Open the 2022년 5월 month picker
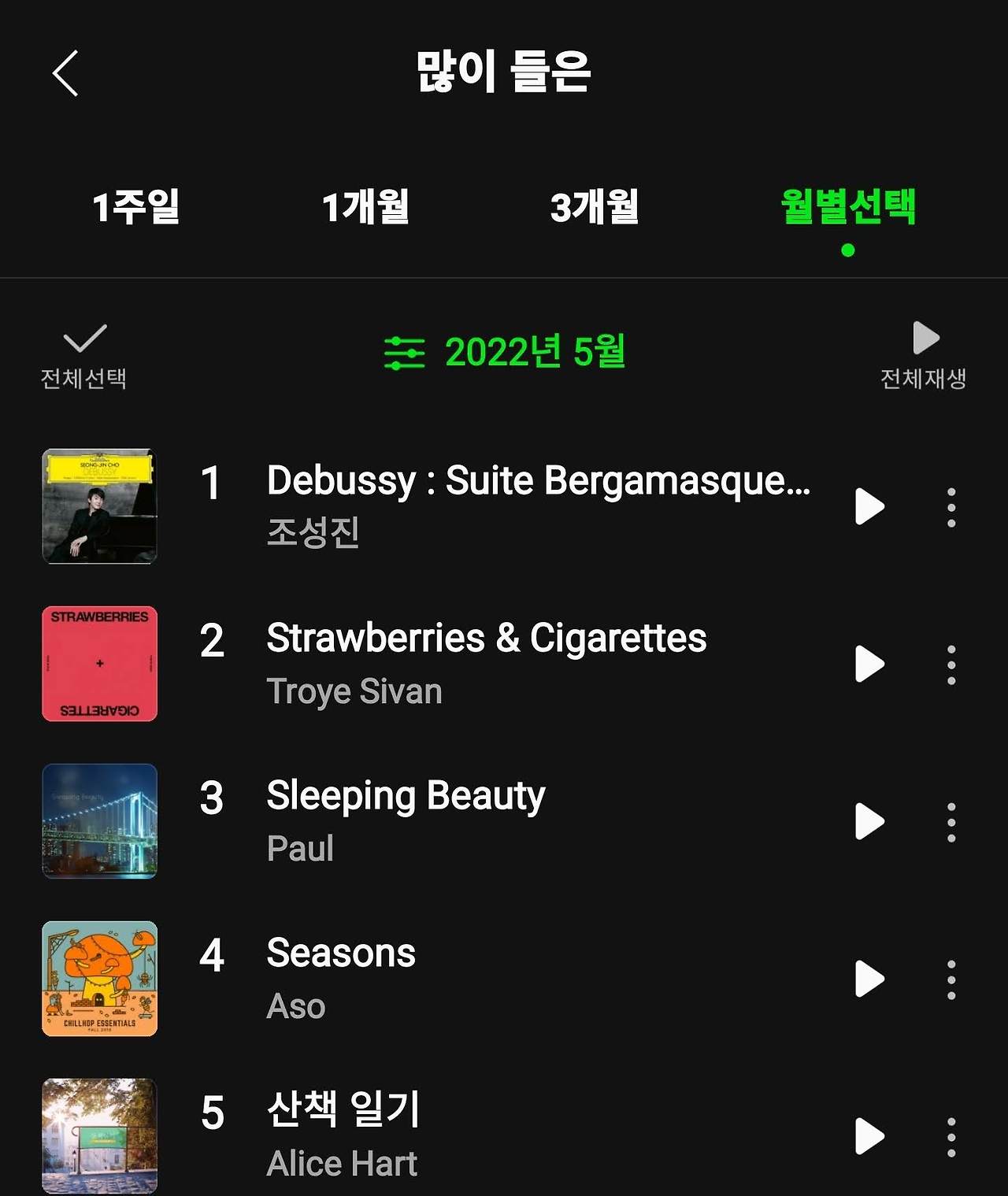Viewport: 1008px width, 1196px height. tap(505, 352)
